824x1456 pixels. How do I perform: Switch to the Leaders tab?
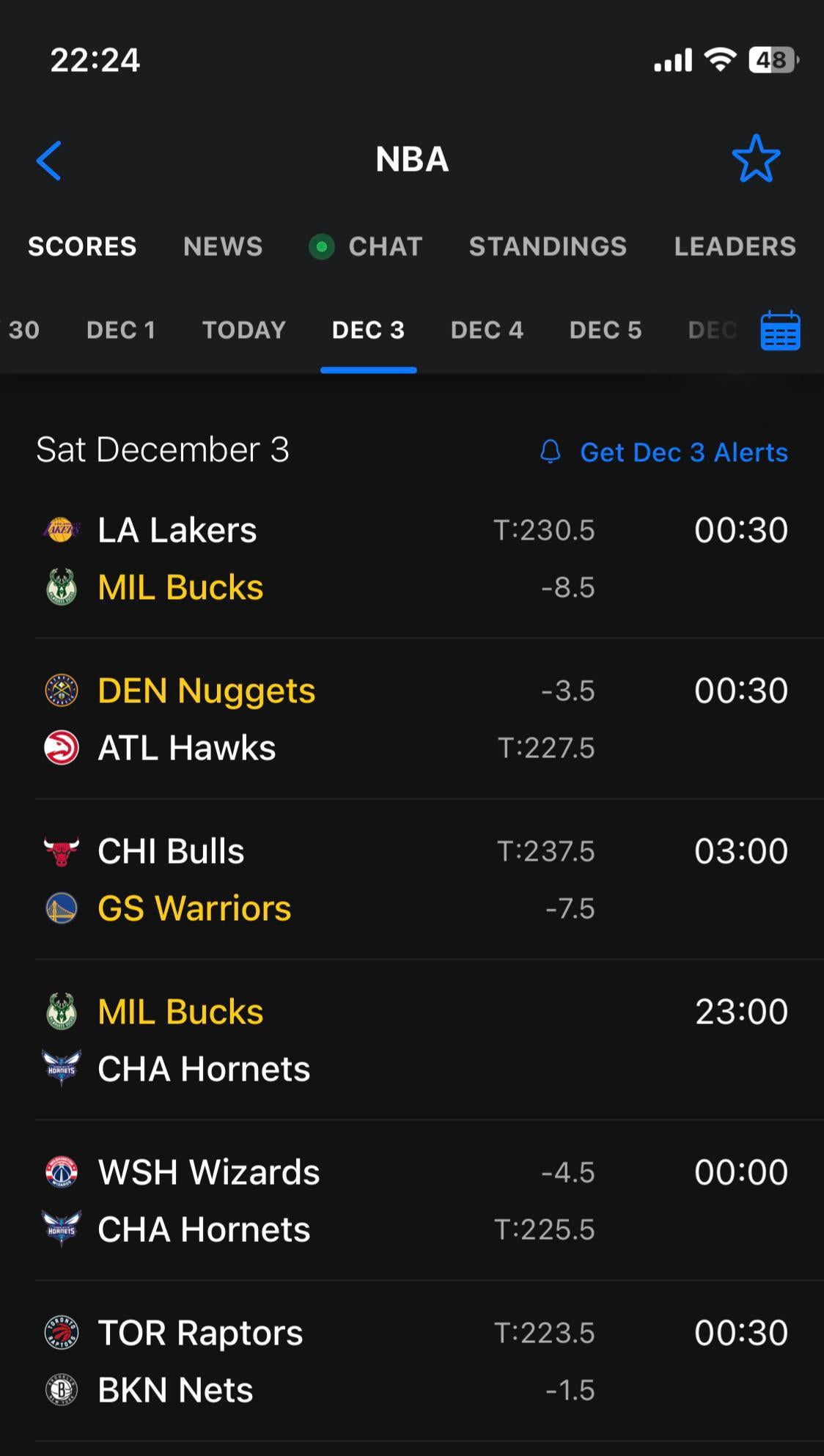[735, 246]
